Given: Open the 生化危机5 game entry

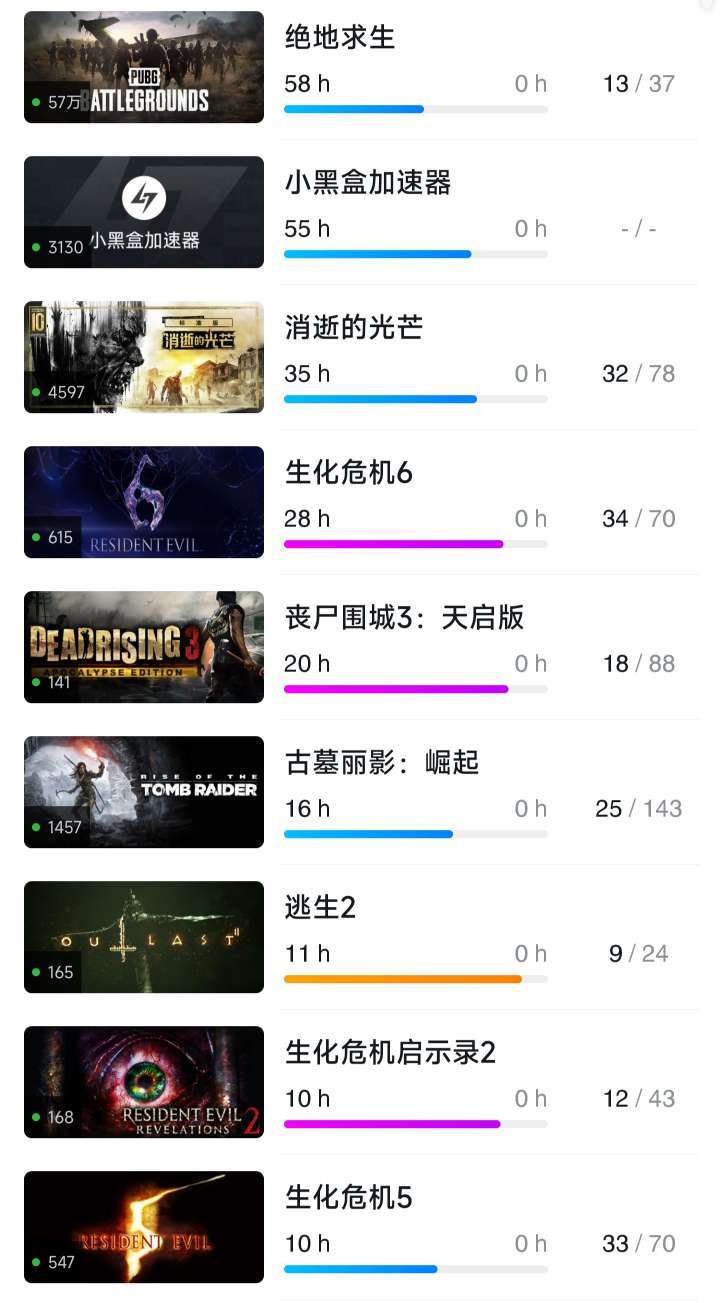Looking at the screenshot, I should 360,1227.
